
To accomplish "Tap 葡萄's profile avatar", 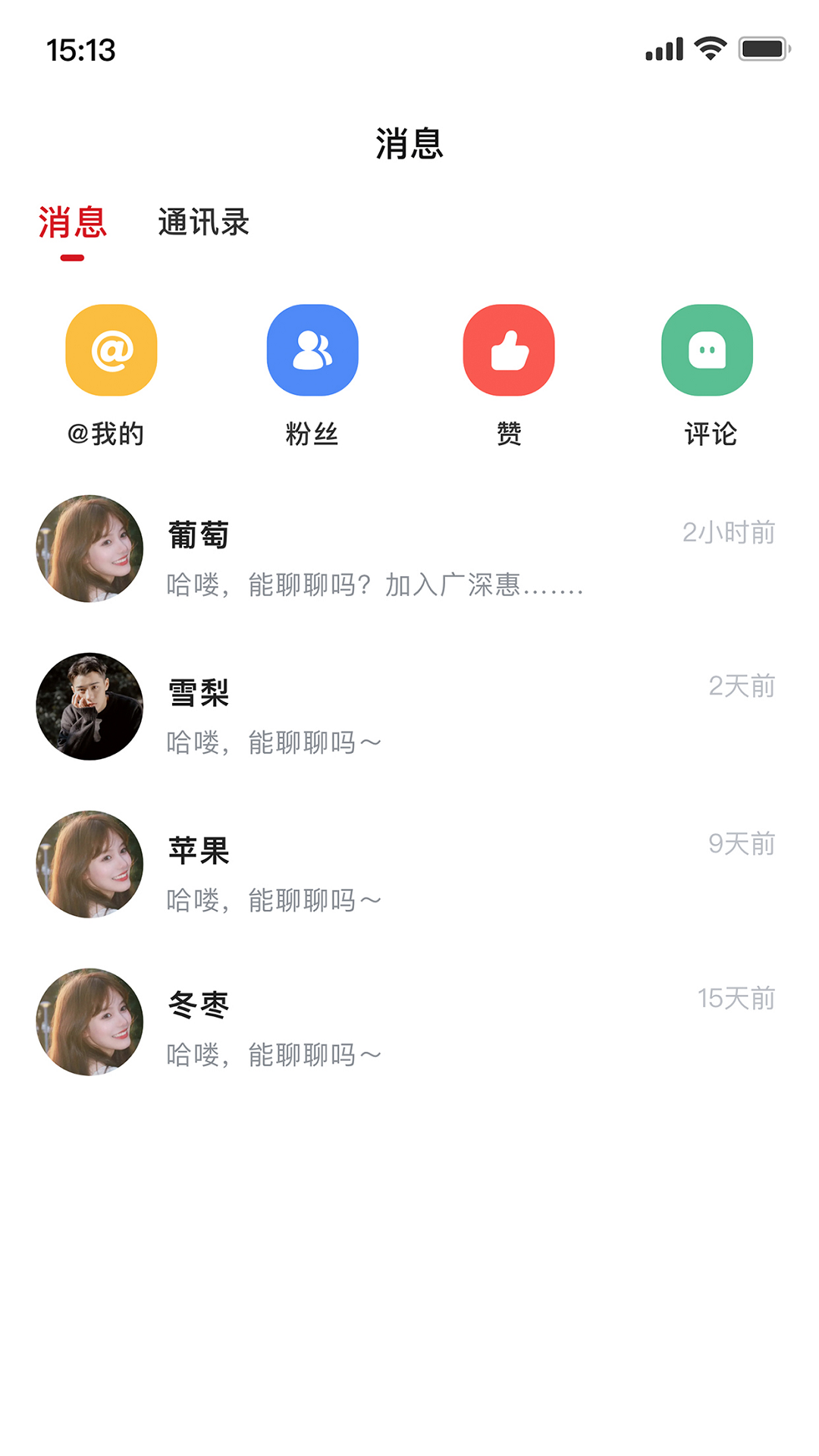I will click(x=89, y=550).
